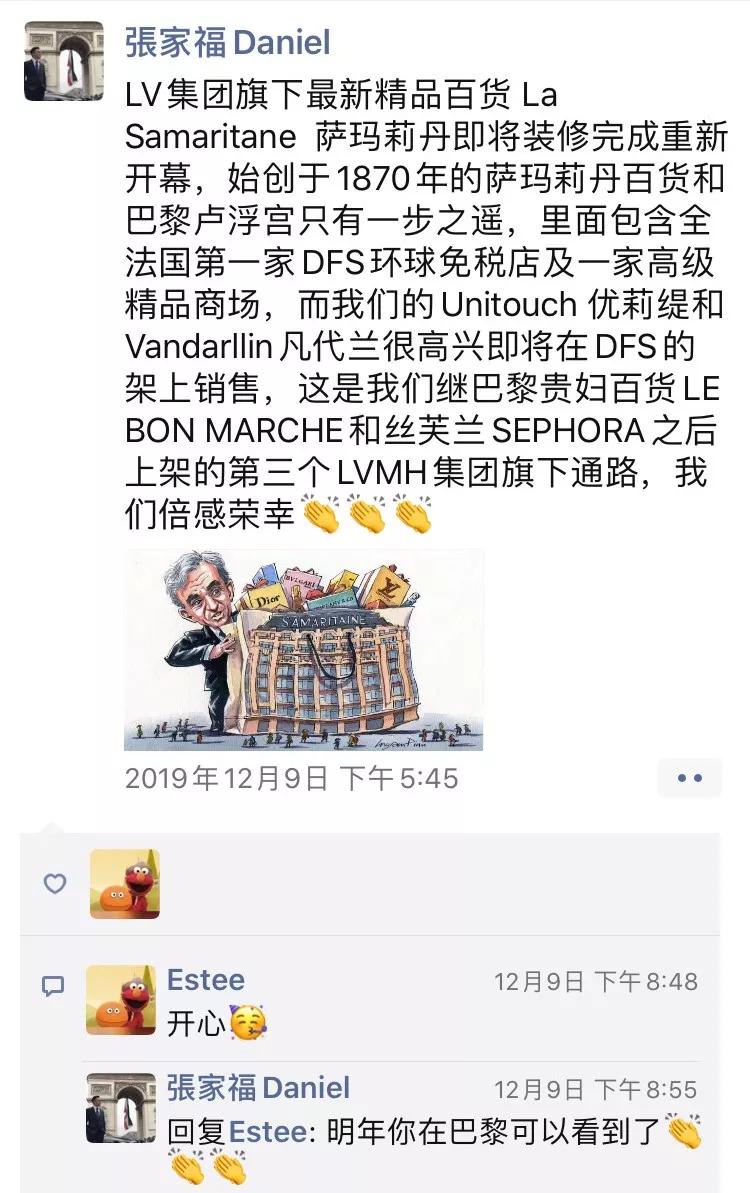750x1193 pixels.
Task: Open the two-dot like and comment menu
Action: tap(689, 778)
